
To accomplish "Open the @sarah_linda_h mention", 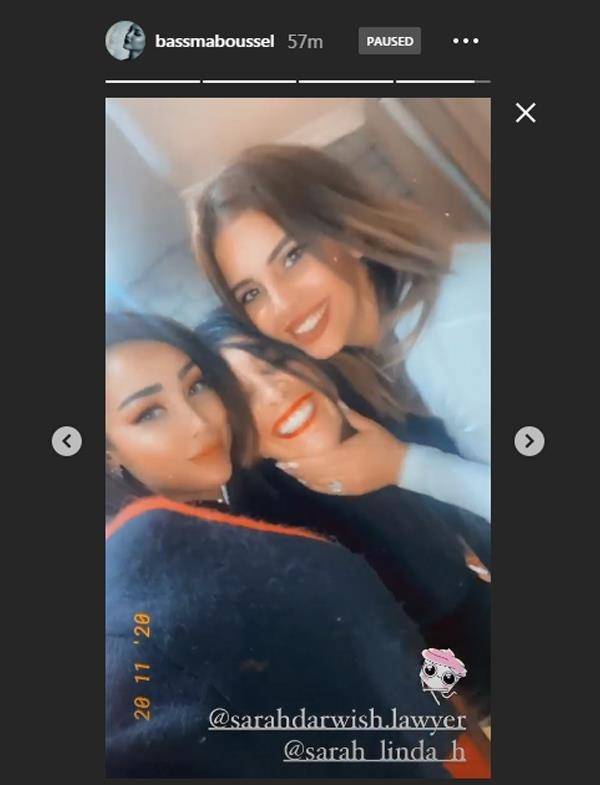I will pyautogui.click(x=374, y=750).
